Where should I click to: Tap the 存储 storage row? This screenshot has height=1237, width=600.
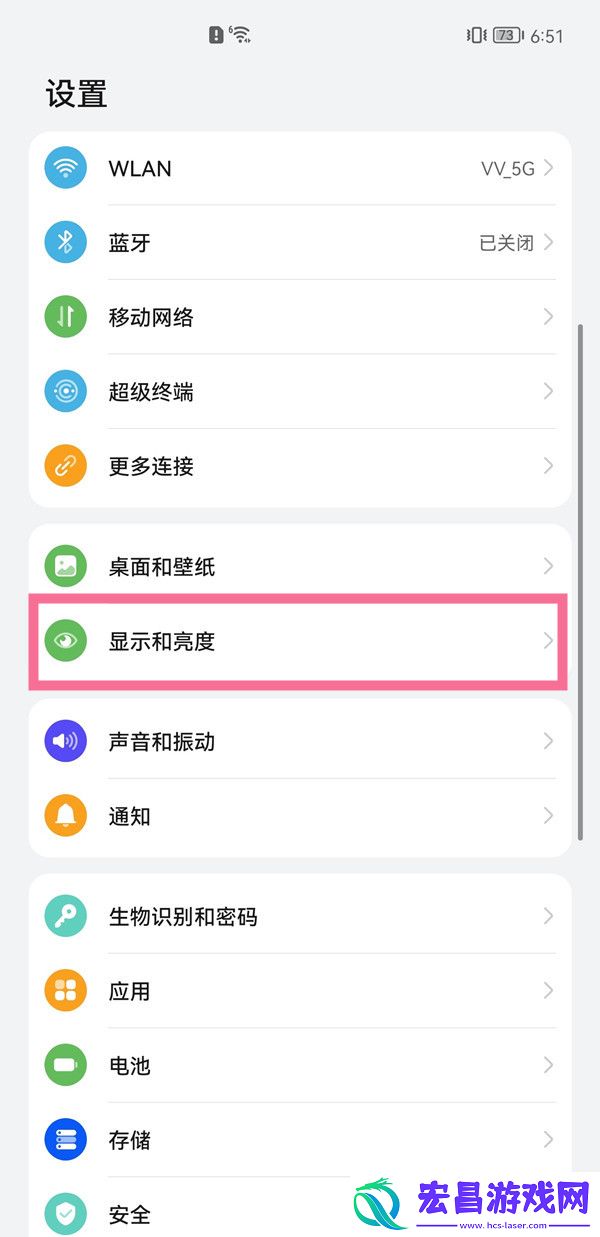300,1140
